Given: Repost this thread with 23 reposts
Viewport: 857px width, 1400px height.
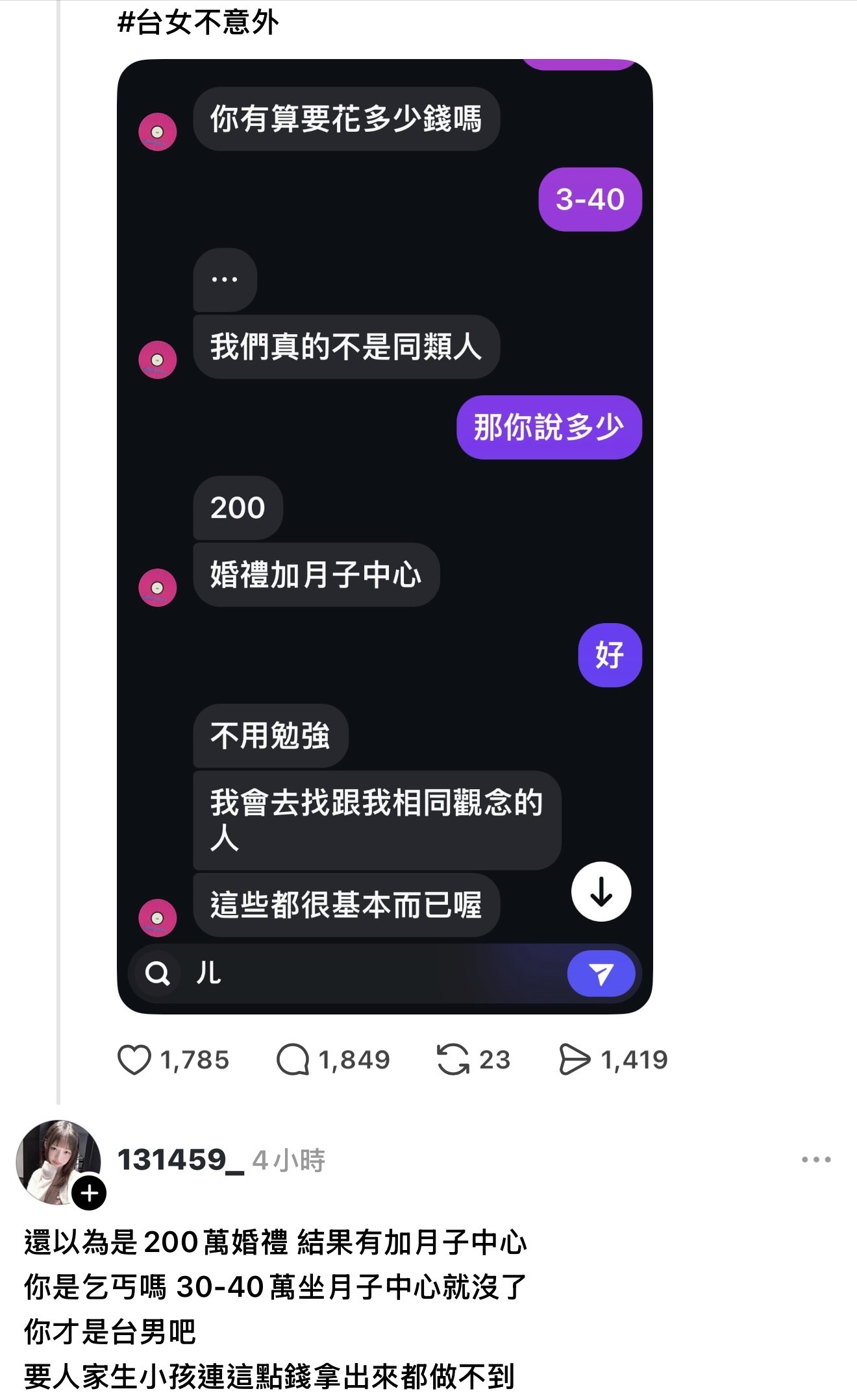Looking at the screenshot, I should pos(453,1060).
